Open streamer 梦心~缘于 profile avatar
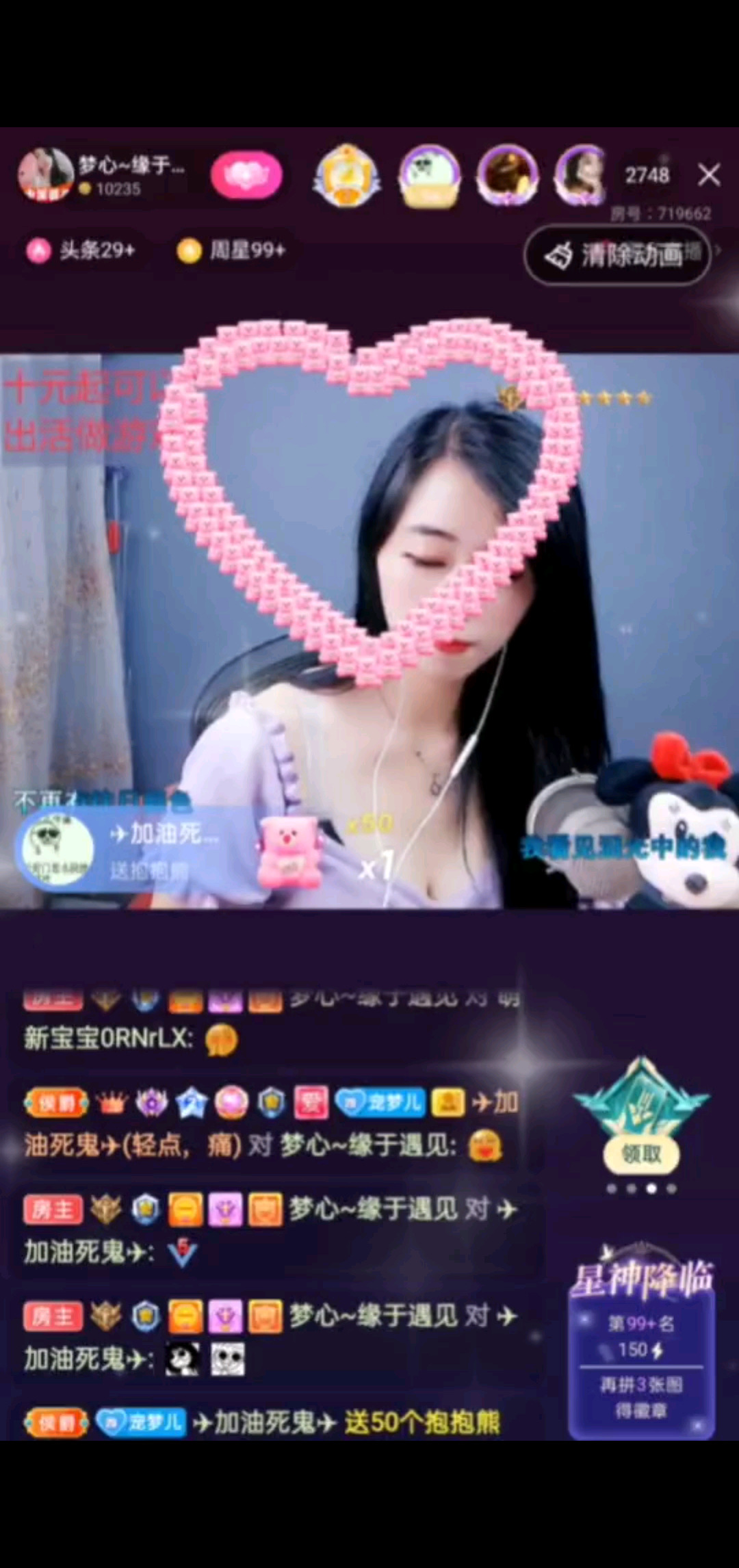Image resolution: width=739 pixels, height=1568 pixels. (45, 174)
